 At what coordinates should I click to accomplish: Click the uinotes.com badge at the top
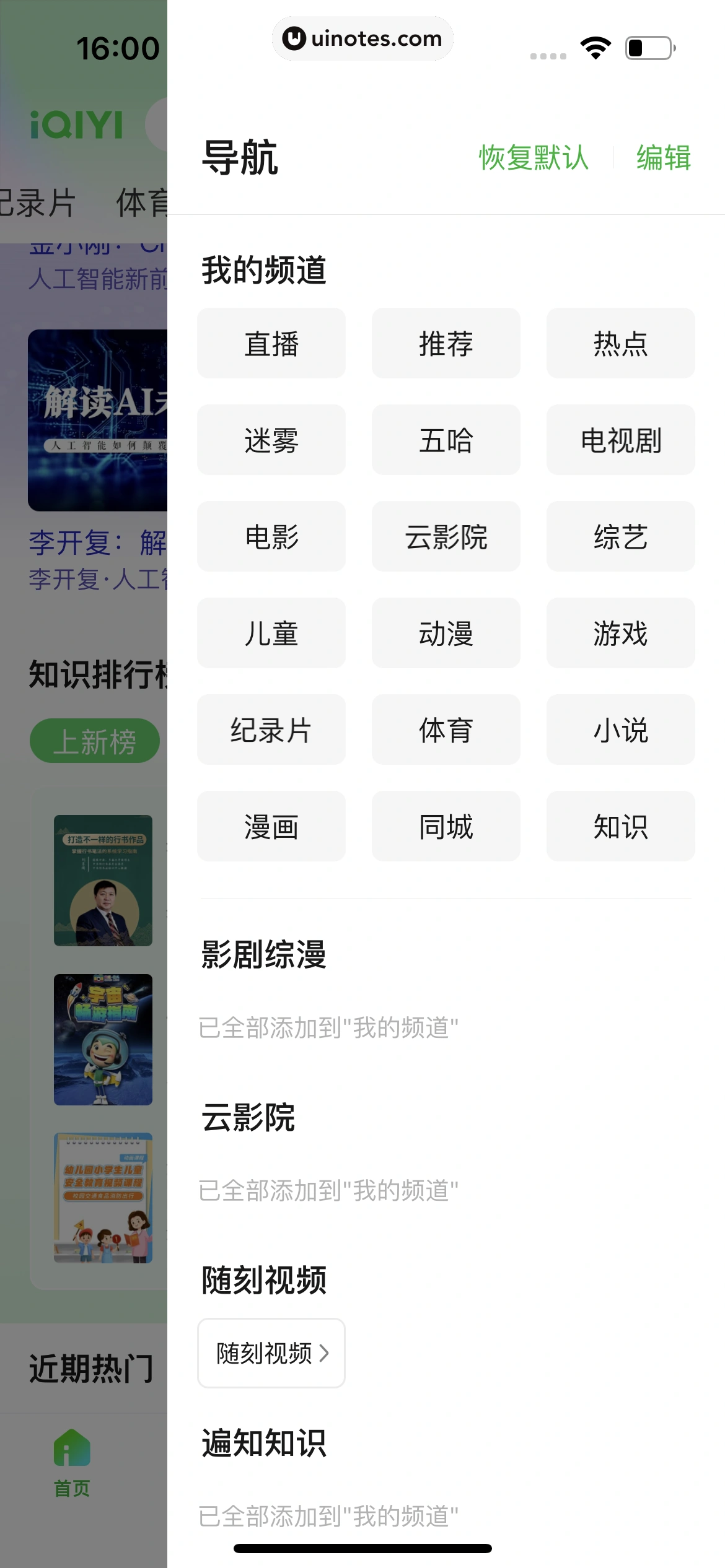click(363, 38)
